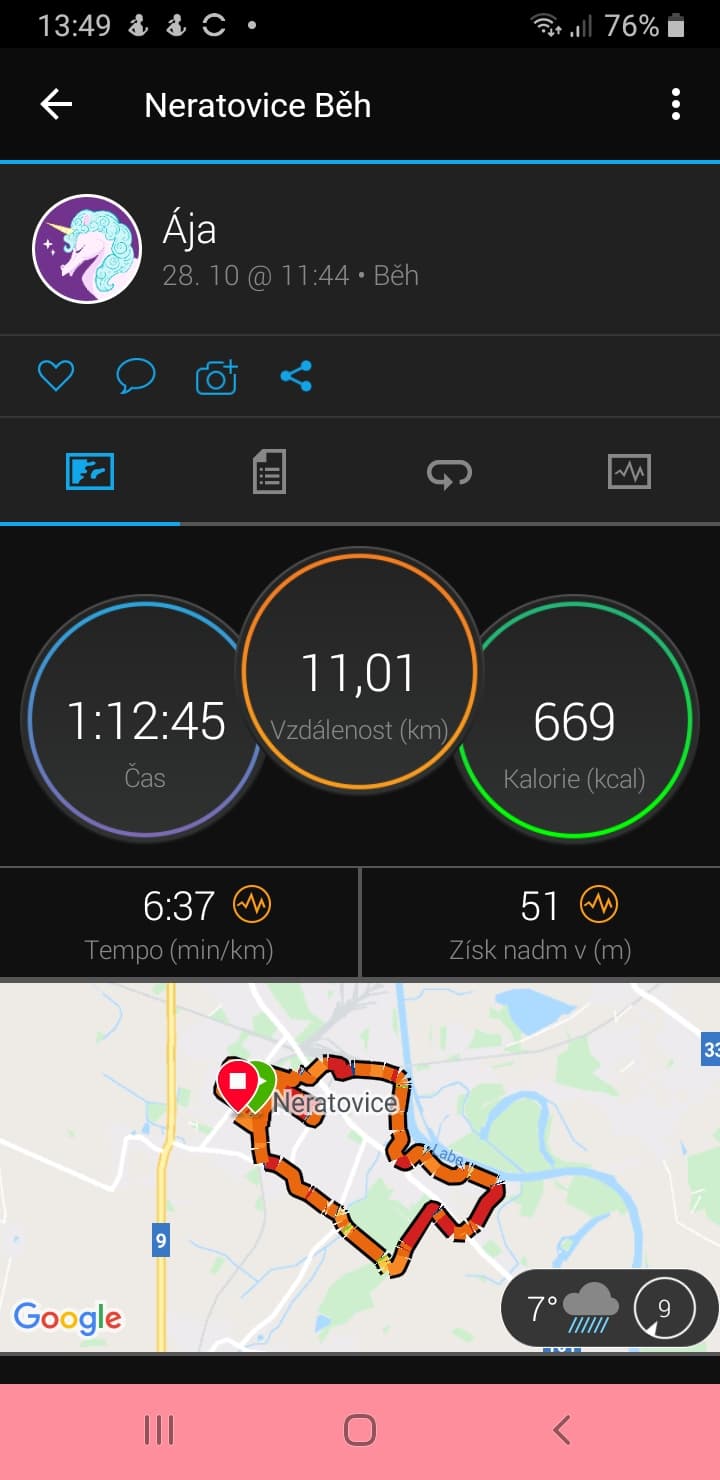Switch to the charts tab
720x1480 pixels.
coord(629,471)
